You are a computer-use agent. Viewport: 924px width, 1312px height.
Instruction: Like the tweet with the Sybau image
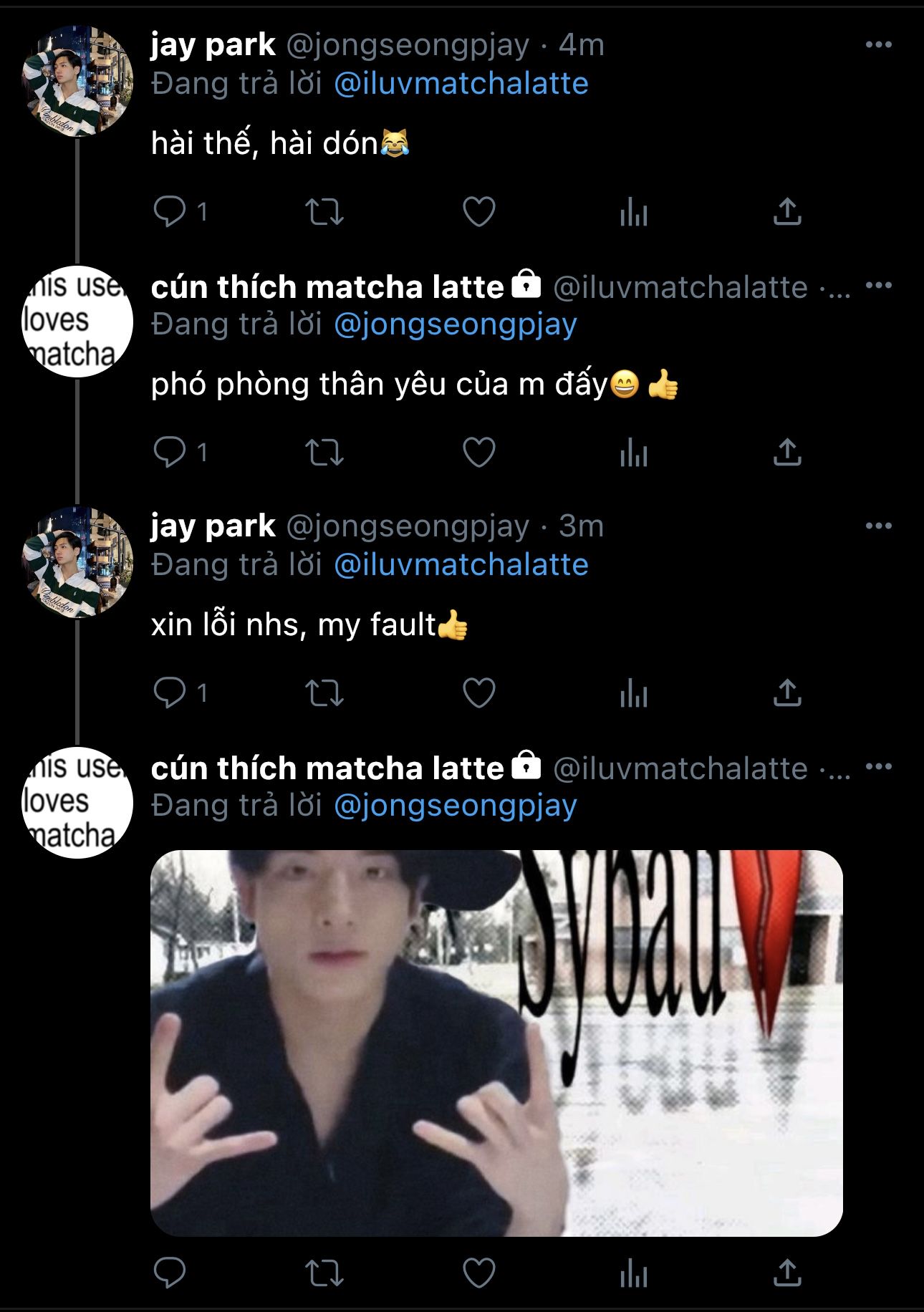point(478,1273)
